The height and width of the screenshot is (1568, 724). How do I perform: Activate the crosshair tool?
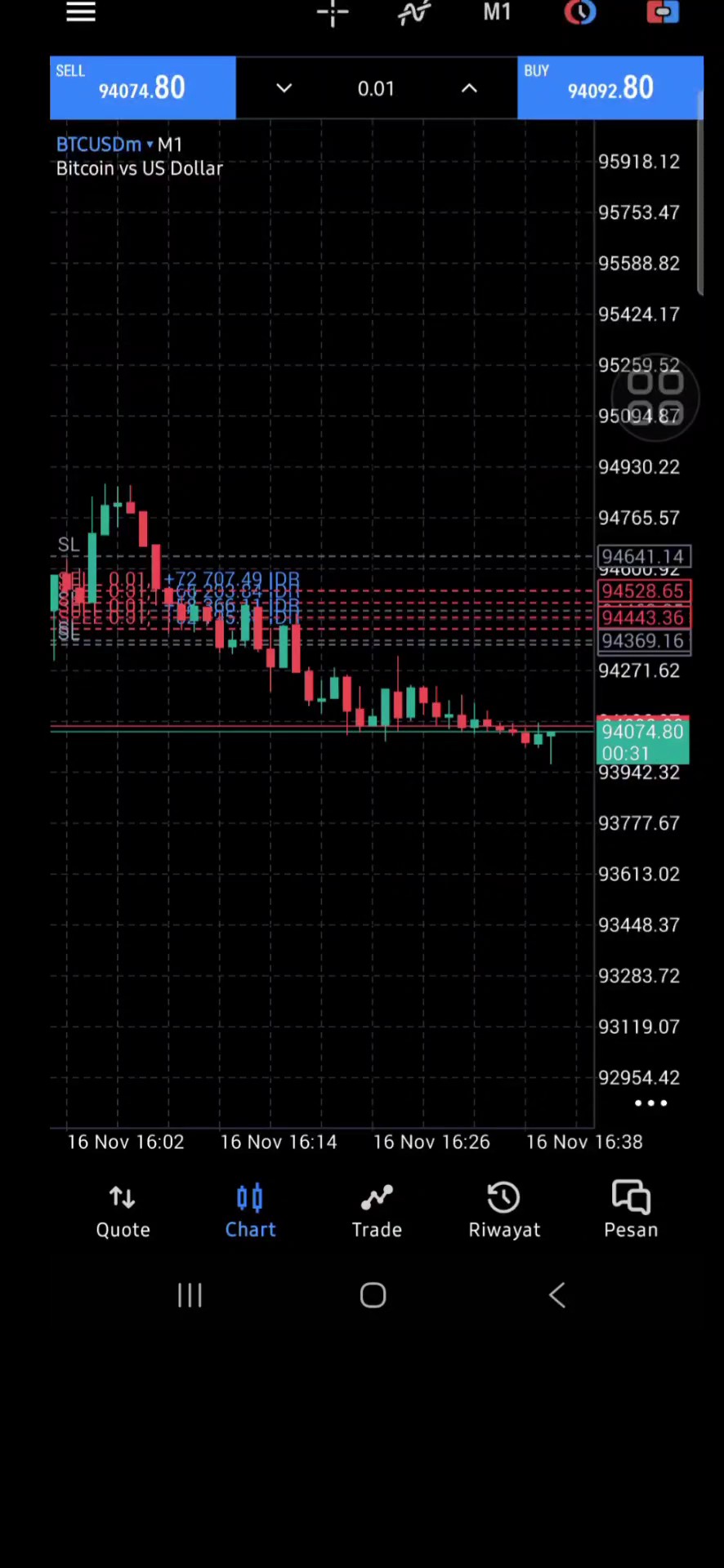pyautogui.click(x=333, y=11)
